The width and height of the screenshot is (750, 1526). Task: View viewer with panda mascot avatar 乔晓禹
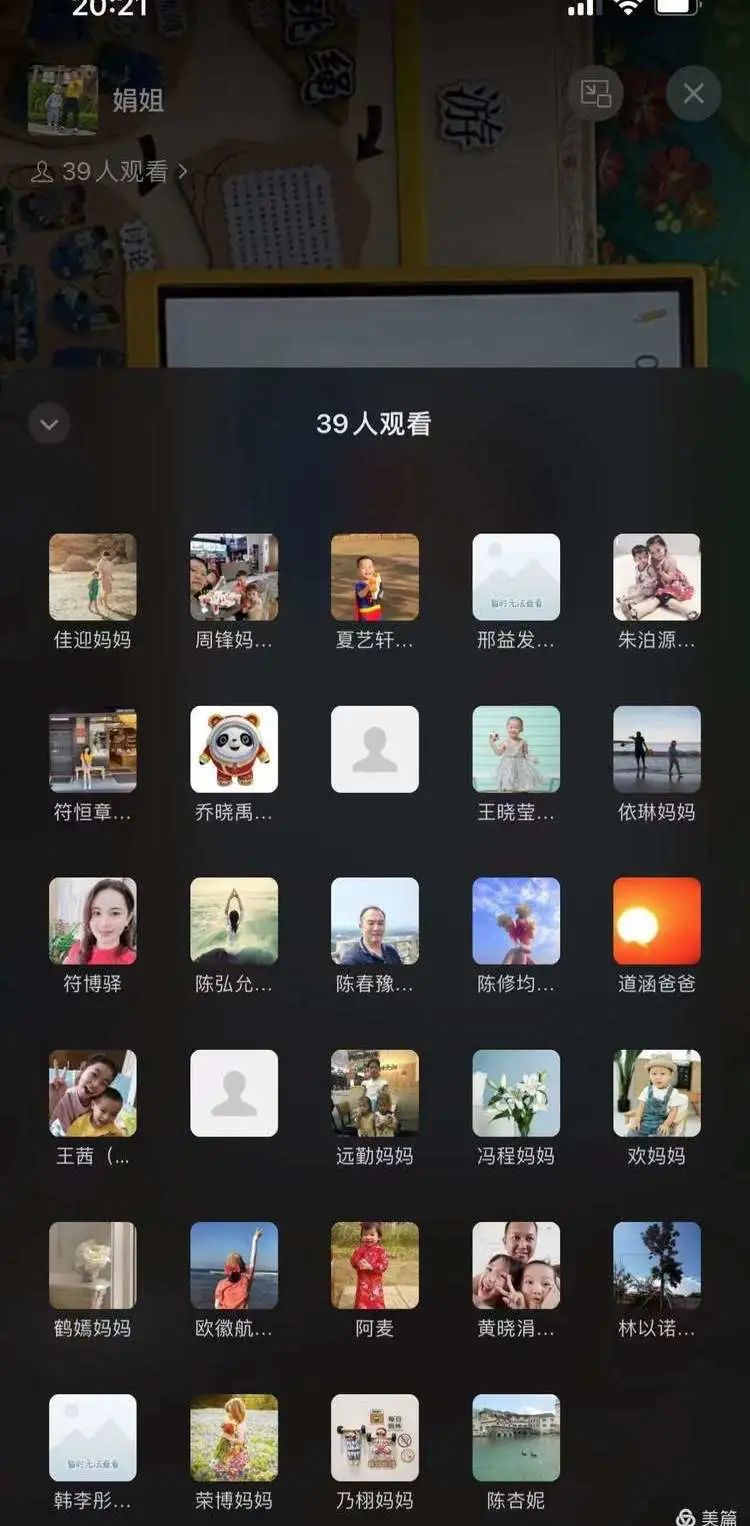[x=234, y=749]
